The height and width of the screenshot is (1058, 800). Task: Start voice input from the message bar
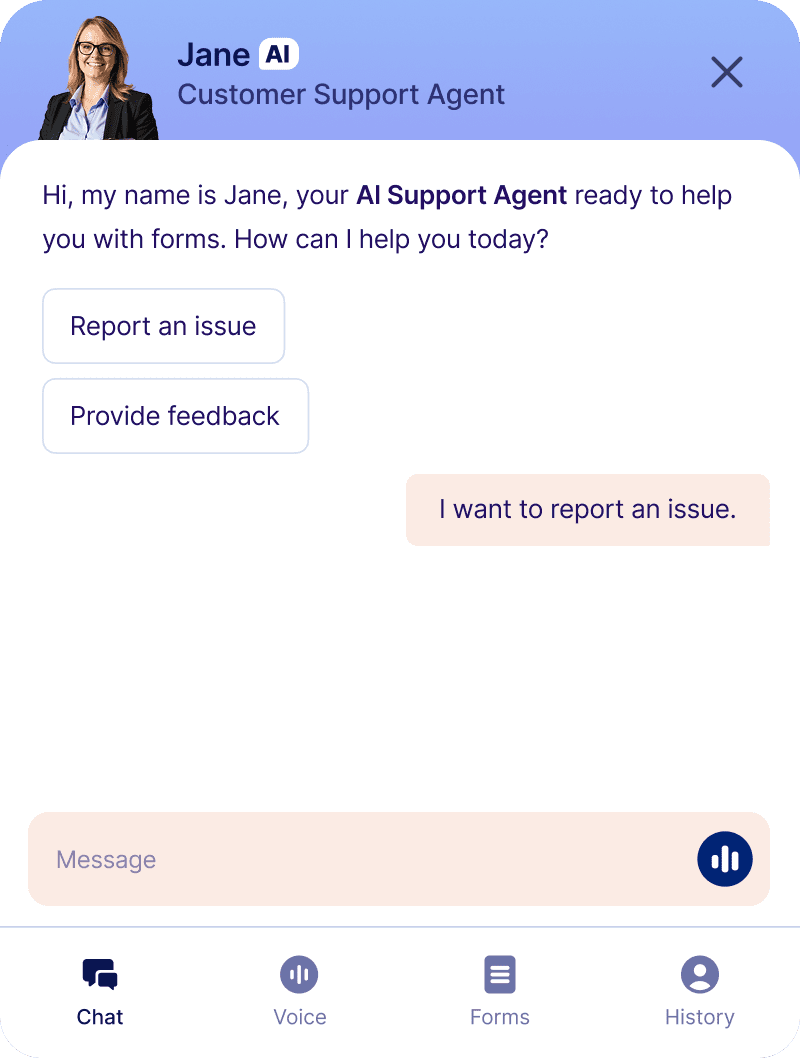point(724,859)
